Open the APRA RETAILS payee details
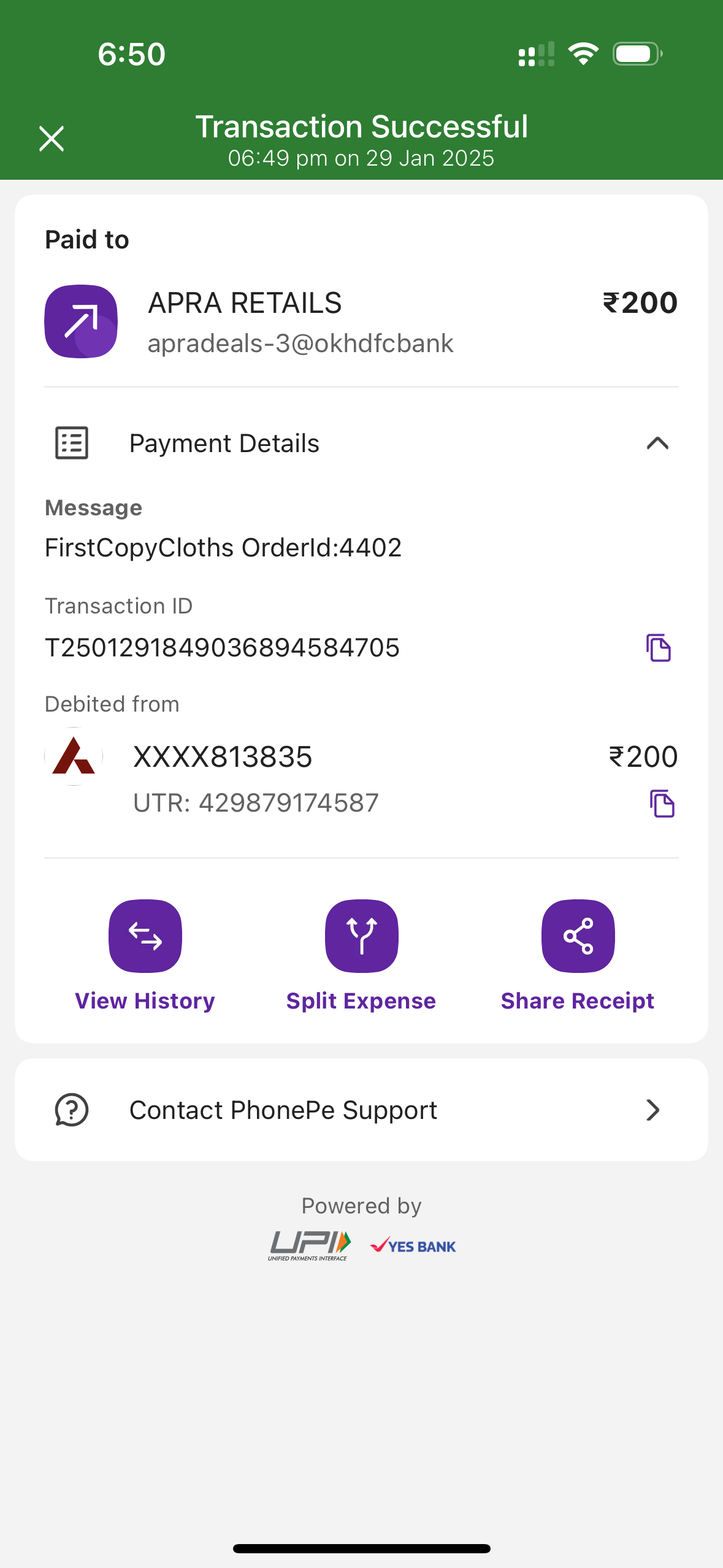This screenshot has height=1568, width=723. (x=361, y=321)
